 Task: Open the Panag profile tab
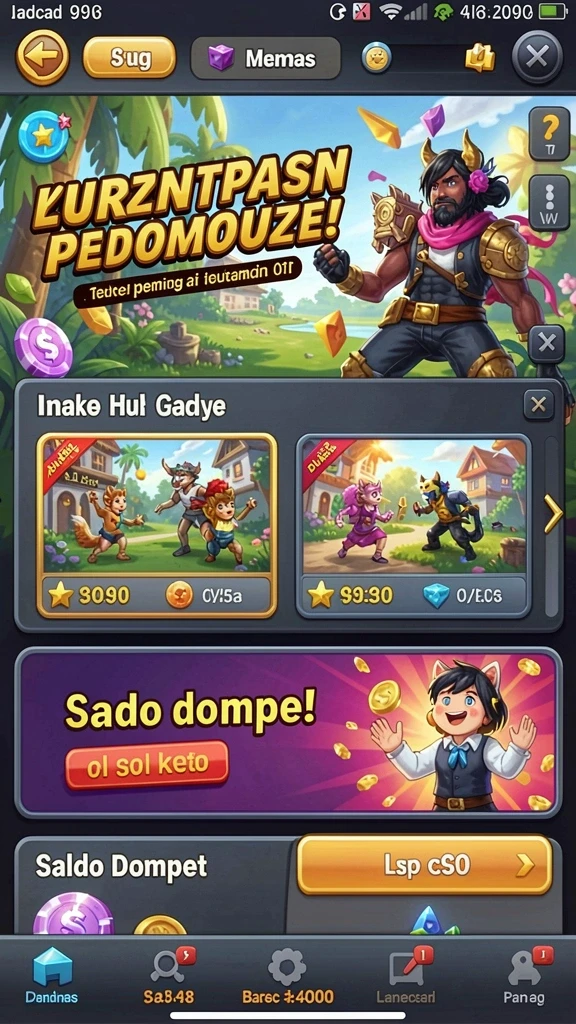click(524, 976)
